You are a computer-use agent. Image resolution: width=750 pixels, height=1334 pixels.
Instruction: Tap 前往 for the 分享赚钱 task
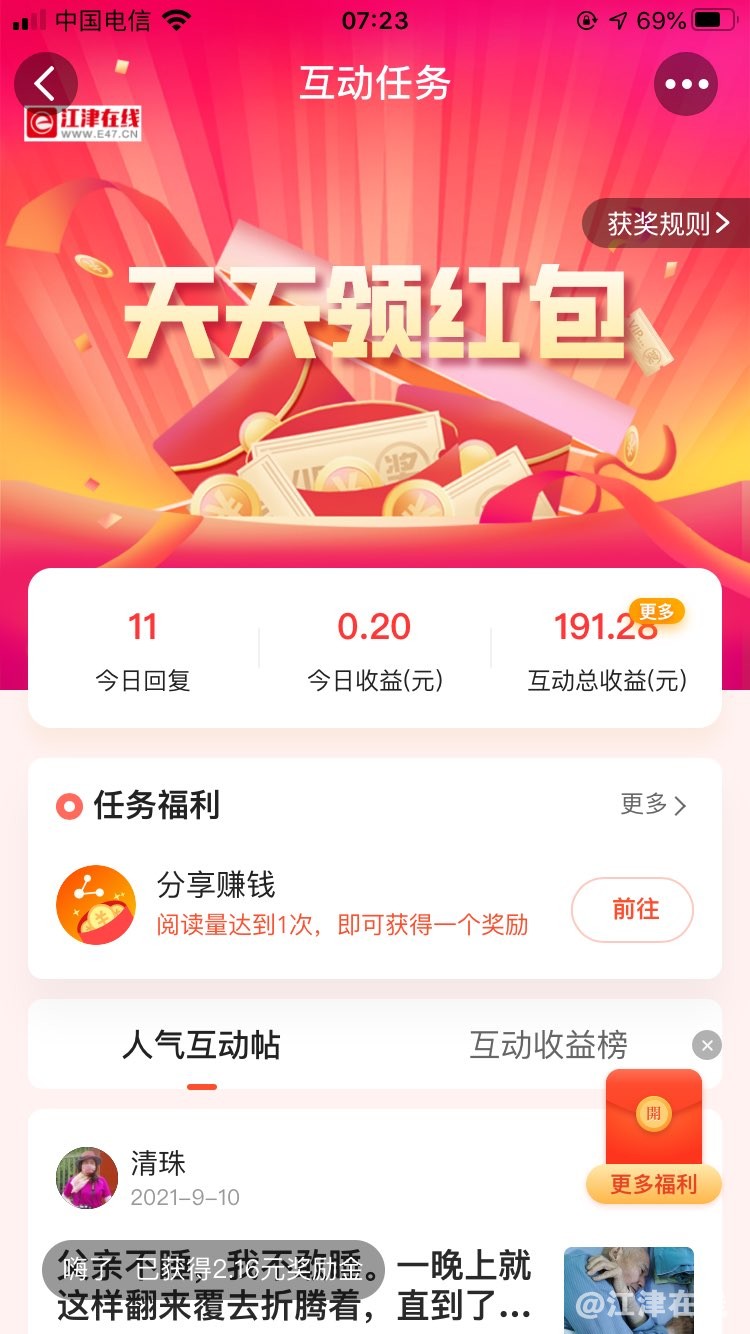[632, 909]
